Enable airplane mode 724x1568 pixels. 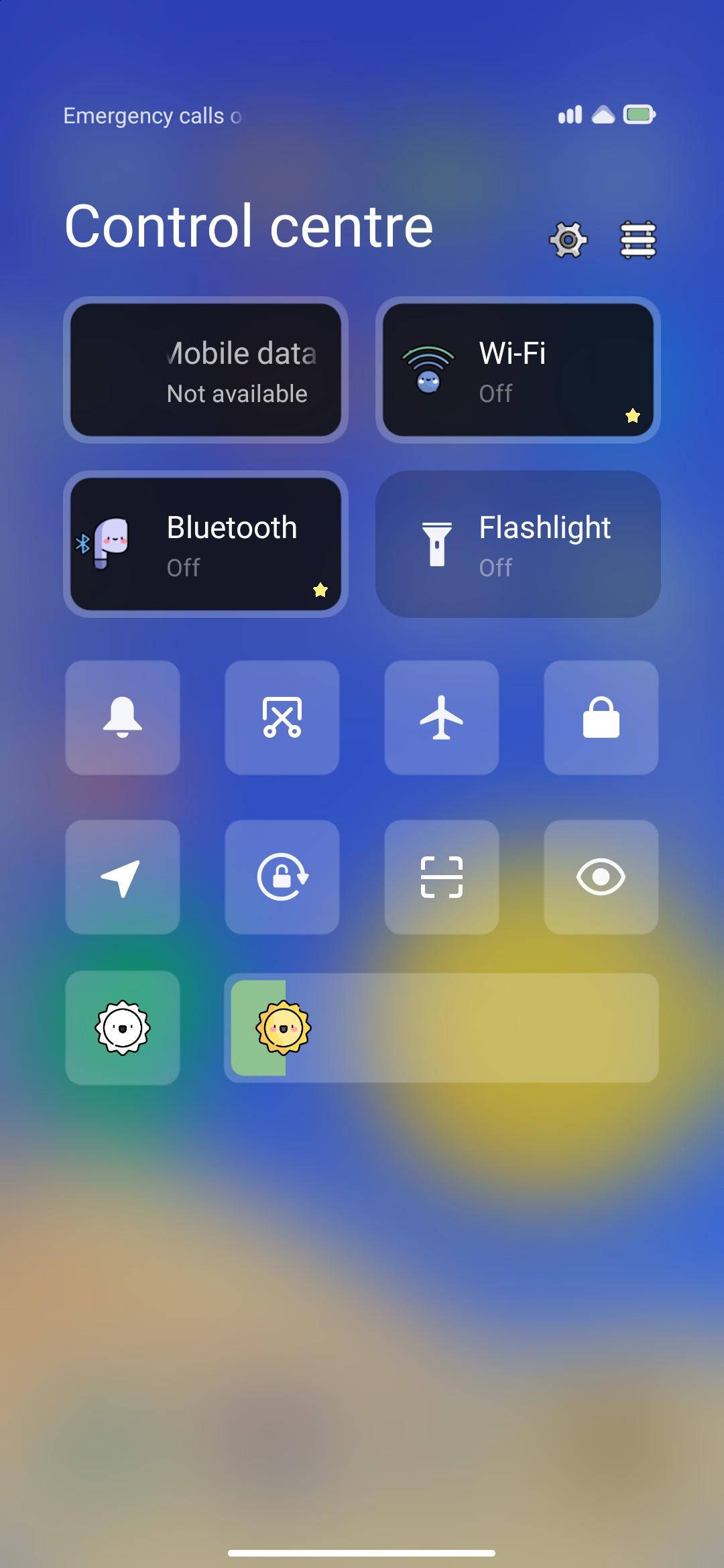[442, 718]
